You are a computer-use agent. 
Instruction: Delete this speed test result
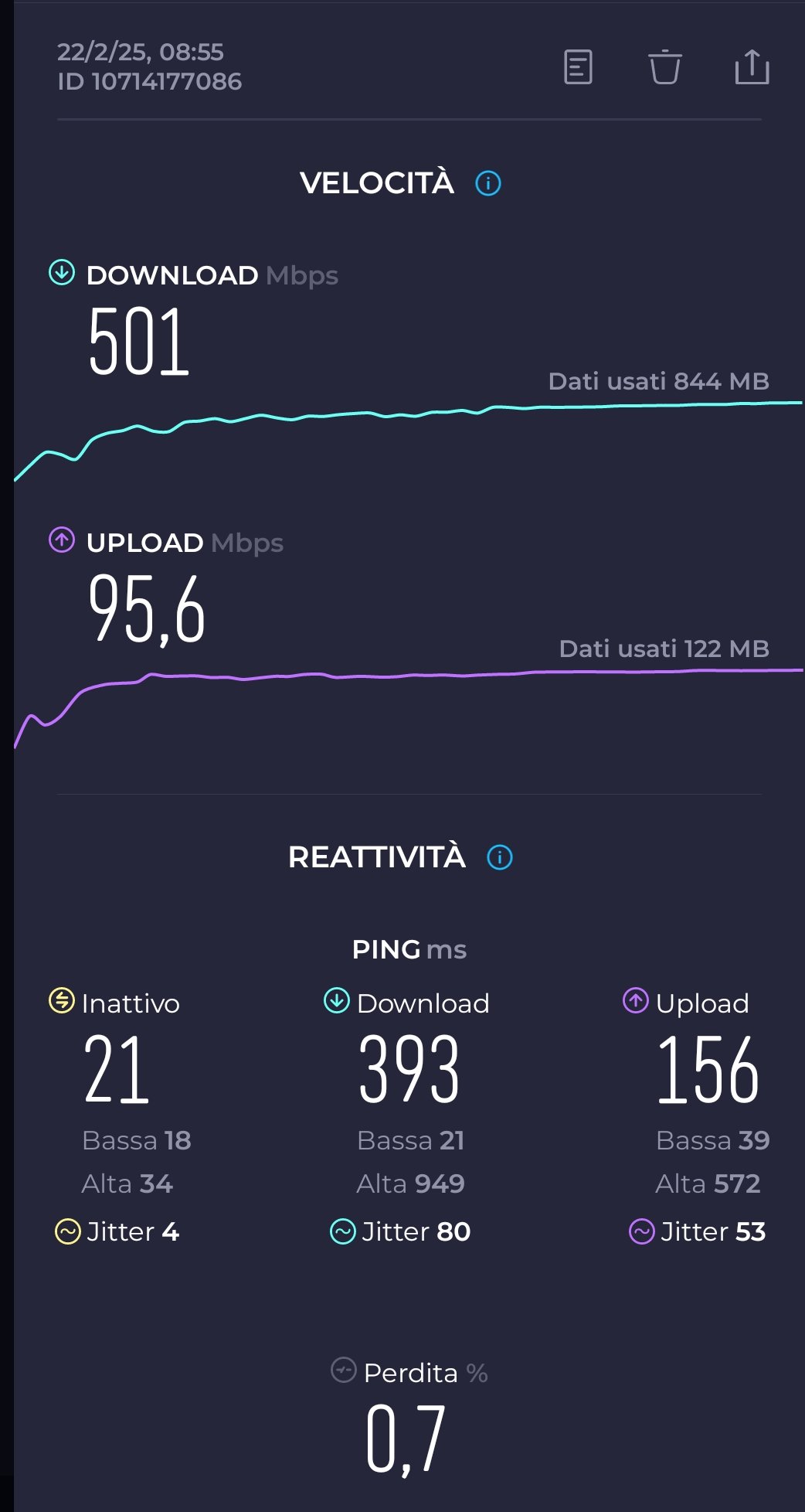pos(664,67)
